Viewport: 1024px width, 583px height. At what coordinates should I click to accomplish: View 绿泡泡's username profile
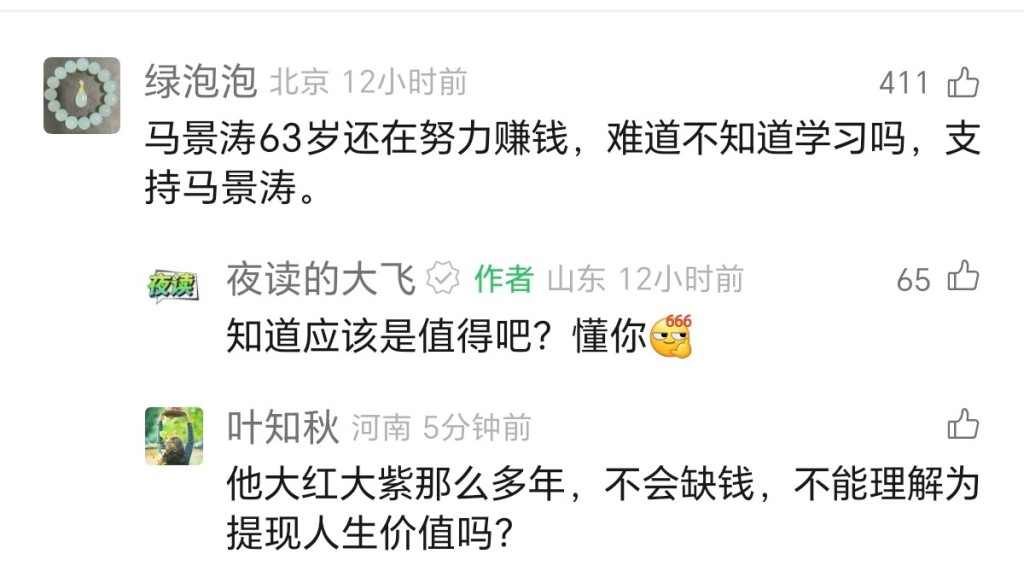click(201, 81)
